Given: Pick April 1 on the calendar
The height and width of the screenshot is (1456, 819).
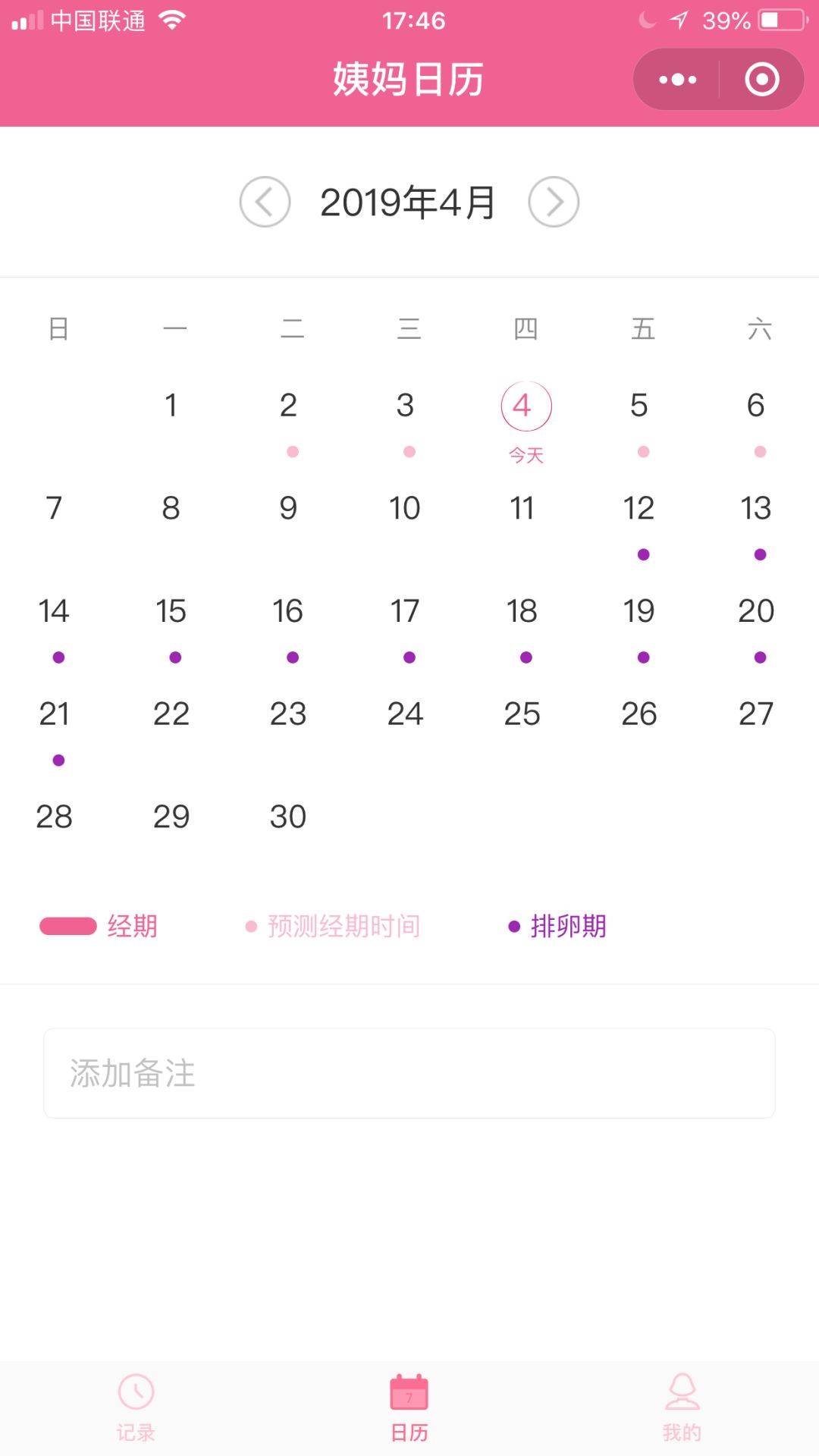Looking at the screenshot, I should (x=171, y=406).
